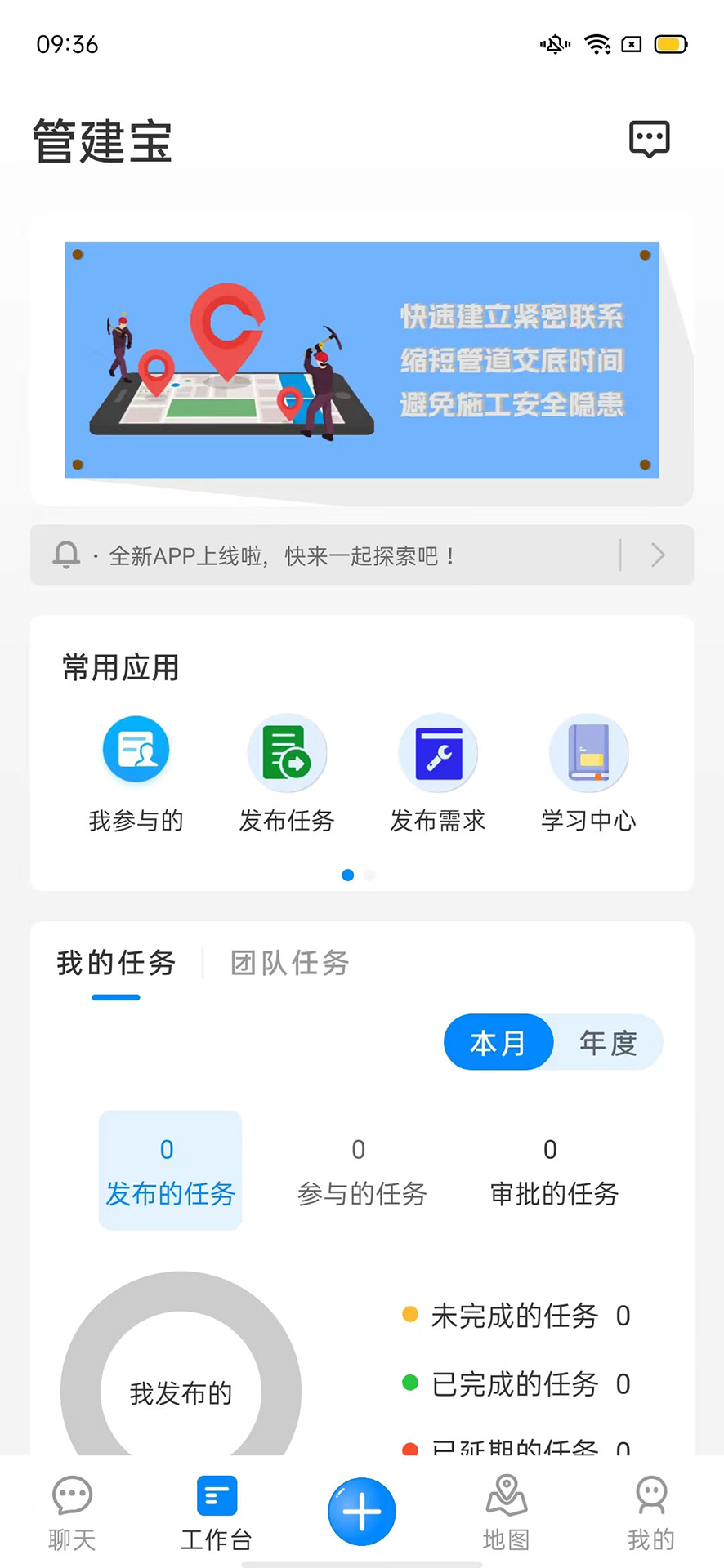Enter the 学习中心 via its book icon
Screen dimensions: 724x1568
[589, 751]
